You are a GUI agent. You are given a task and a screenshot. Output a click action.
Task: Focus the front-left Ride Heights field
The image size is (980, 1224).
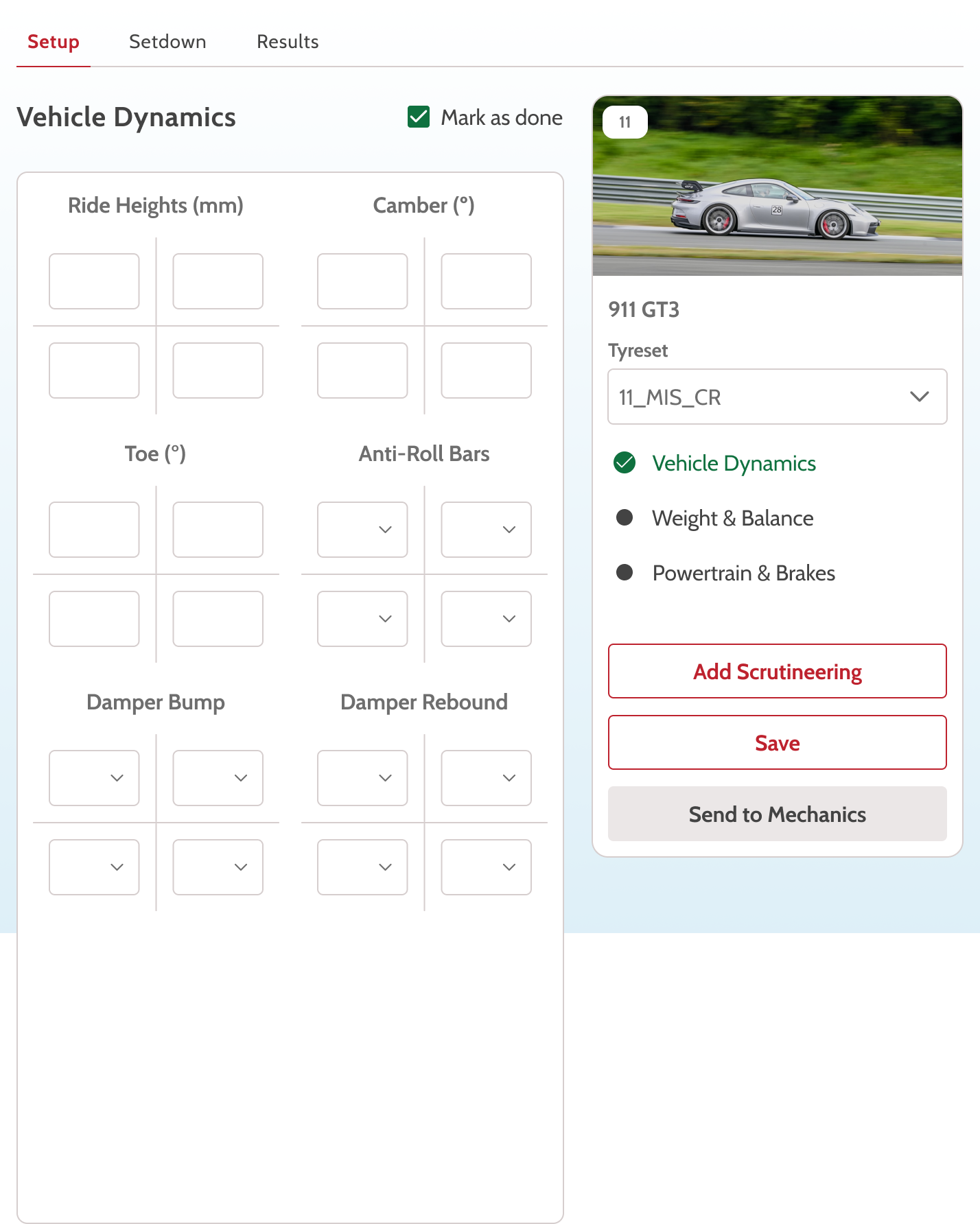(94, 281)
